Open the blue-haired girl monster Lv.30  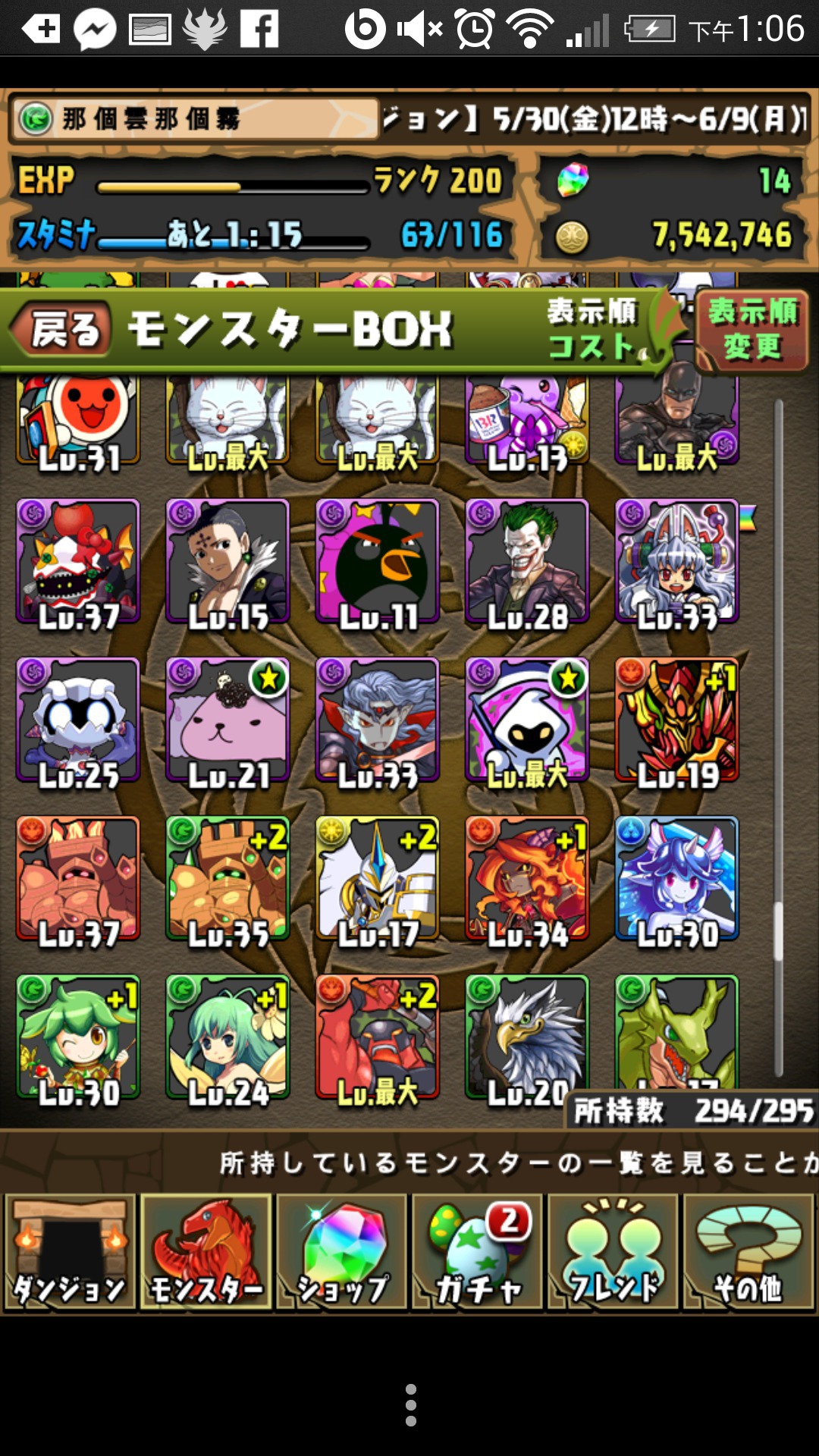click(676, 880)
